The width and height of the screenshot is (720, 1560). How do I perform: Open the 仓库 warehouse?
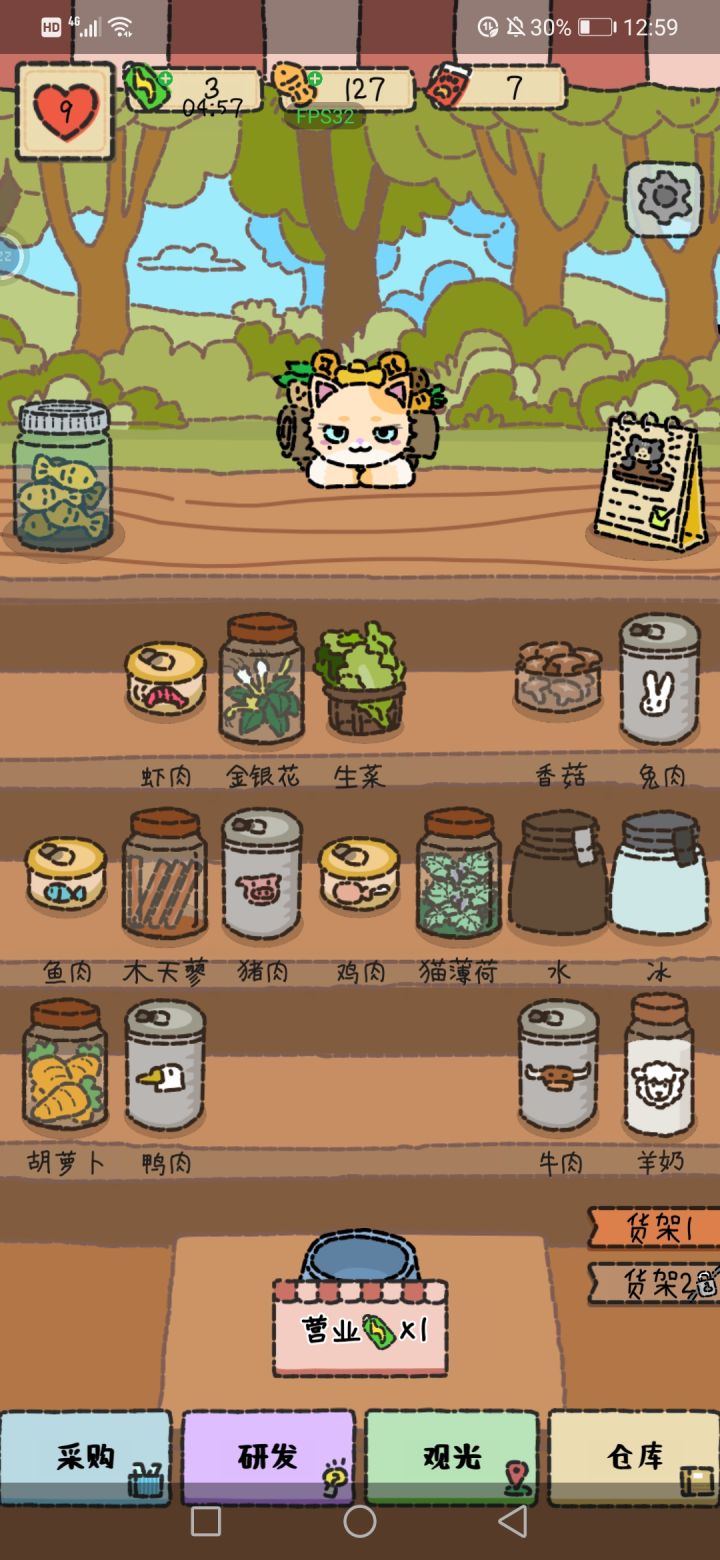pyautogui.click(x=634, y=1456)
